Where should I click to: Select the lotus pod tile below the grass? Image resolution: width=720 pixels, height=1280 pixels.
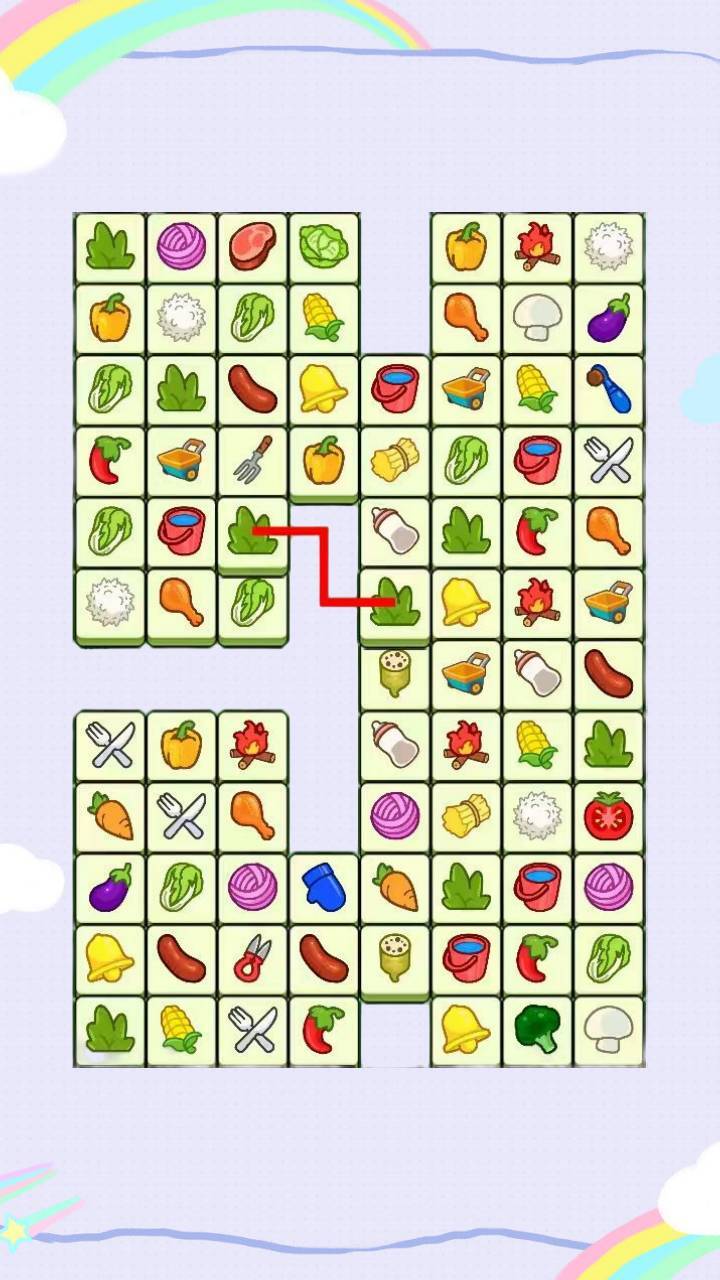(x=395, y=673)
